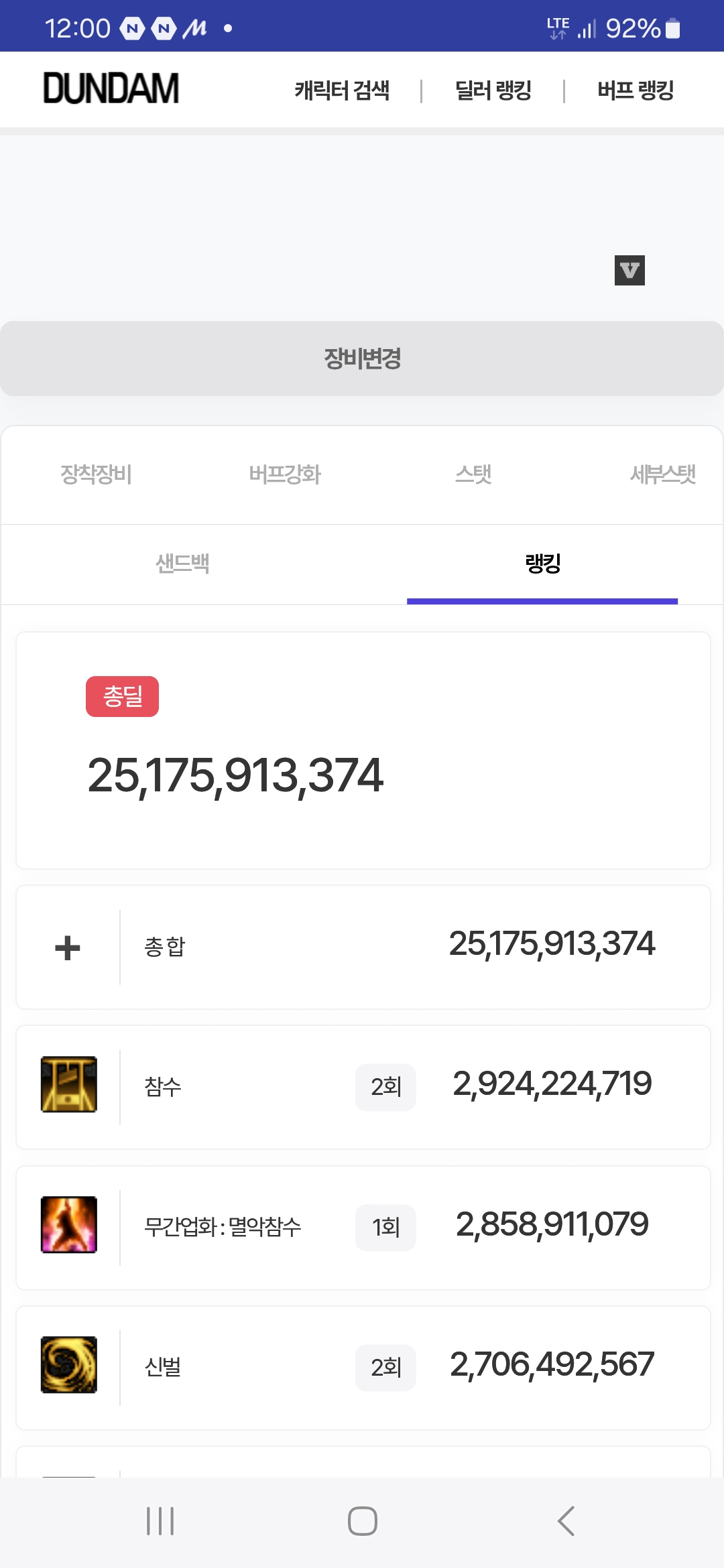Go to the 버프 랭킹 page
Image resolution: width=724 pixels, height=1568 pixels.
coord(636,90)
